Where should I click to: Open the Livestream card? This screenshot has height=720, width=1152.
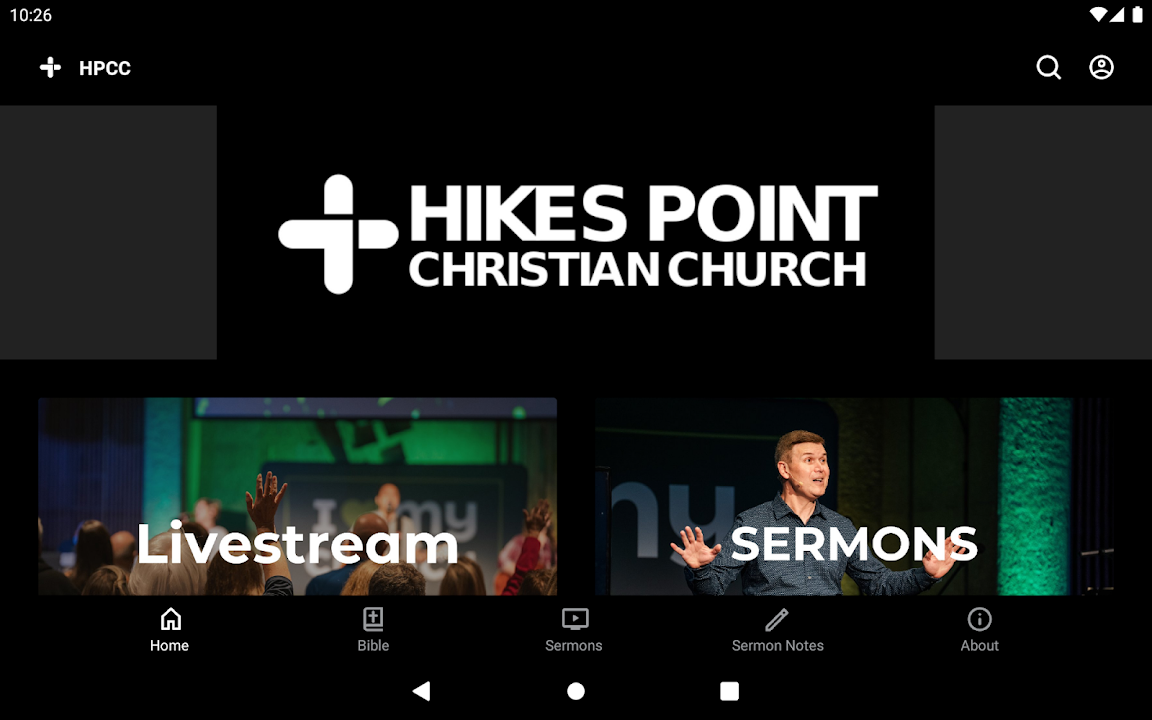tap(297, 497)
